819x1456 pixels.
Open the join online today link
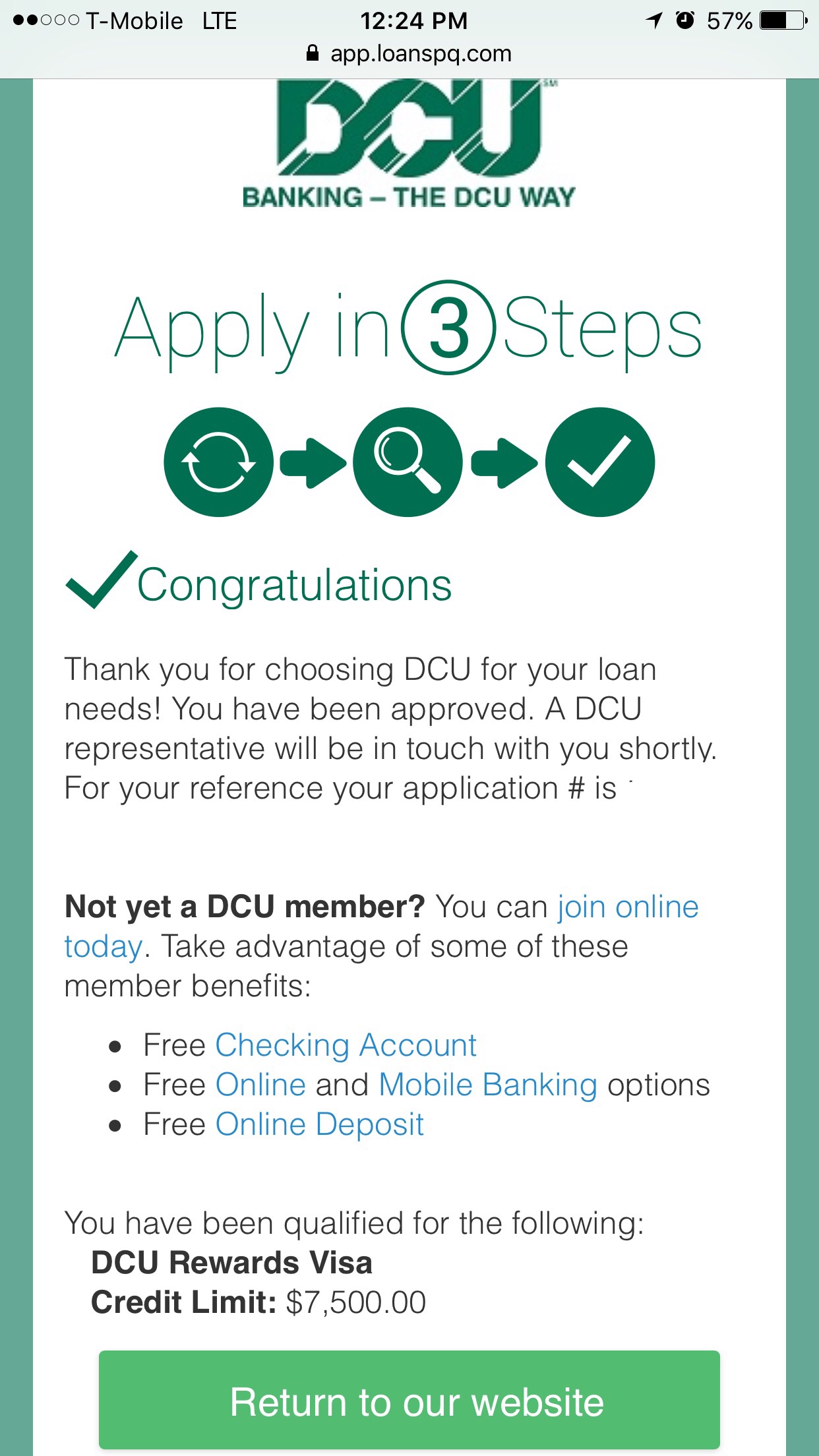pyautogui.click(x=628, y=907)
